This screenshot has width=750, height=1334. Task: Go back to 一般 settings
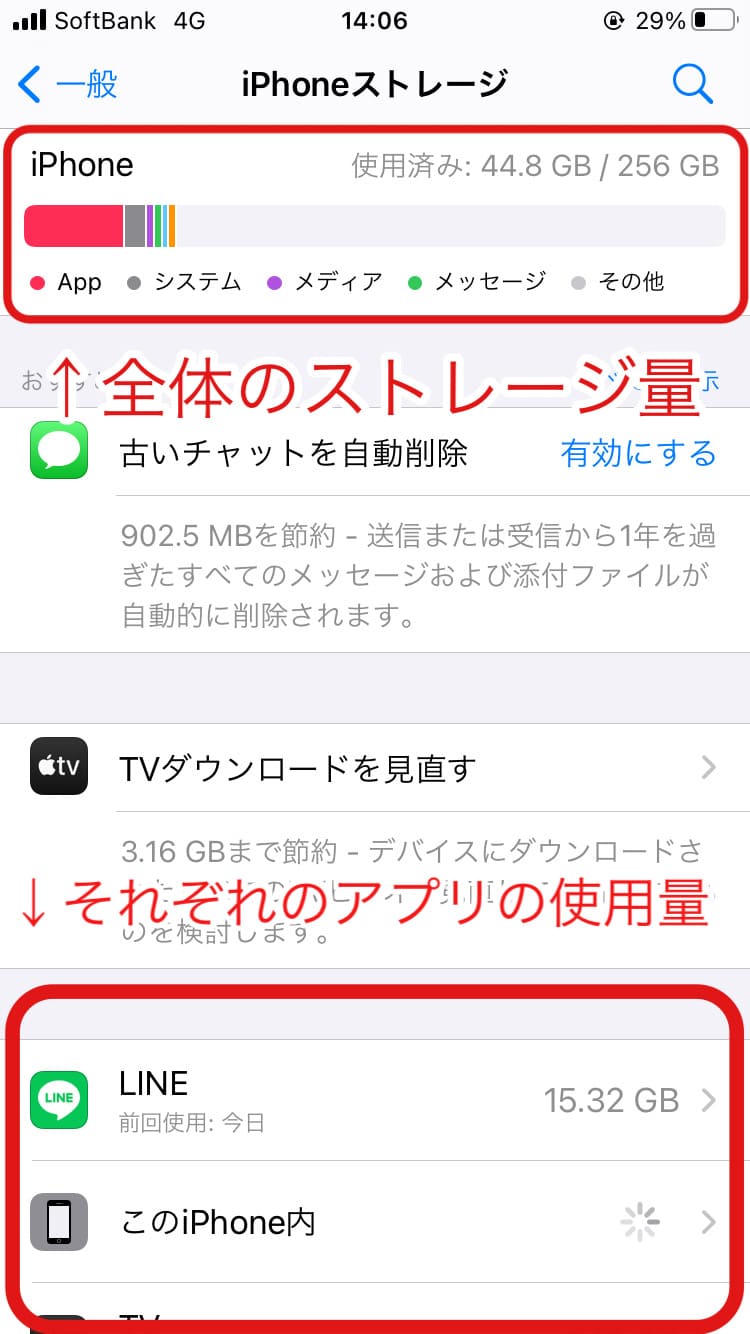[x=68, y=84]
